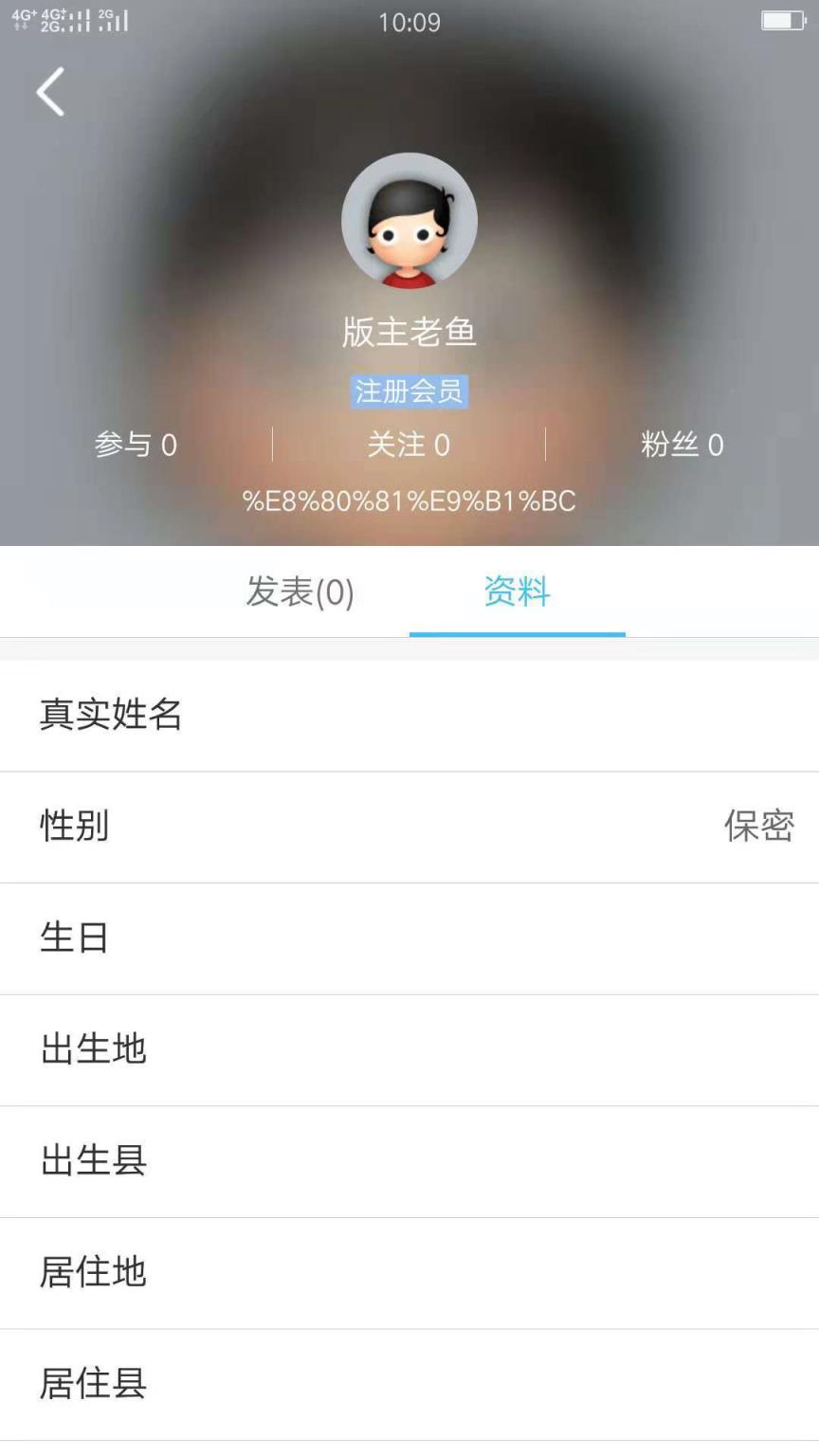
Task: Open the 生日 birthday picker
Action: click(409, 937)
